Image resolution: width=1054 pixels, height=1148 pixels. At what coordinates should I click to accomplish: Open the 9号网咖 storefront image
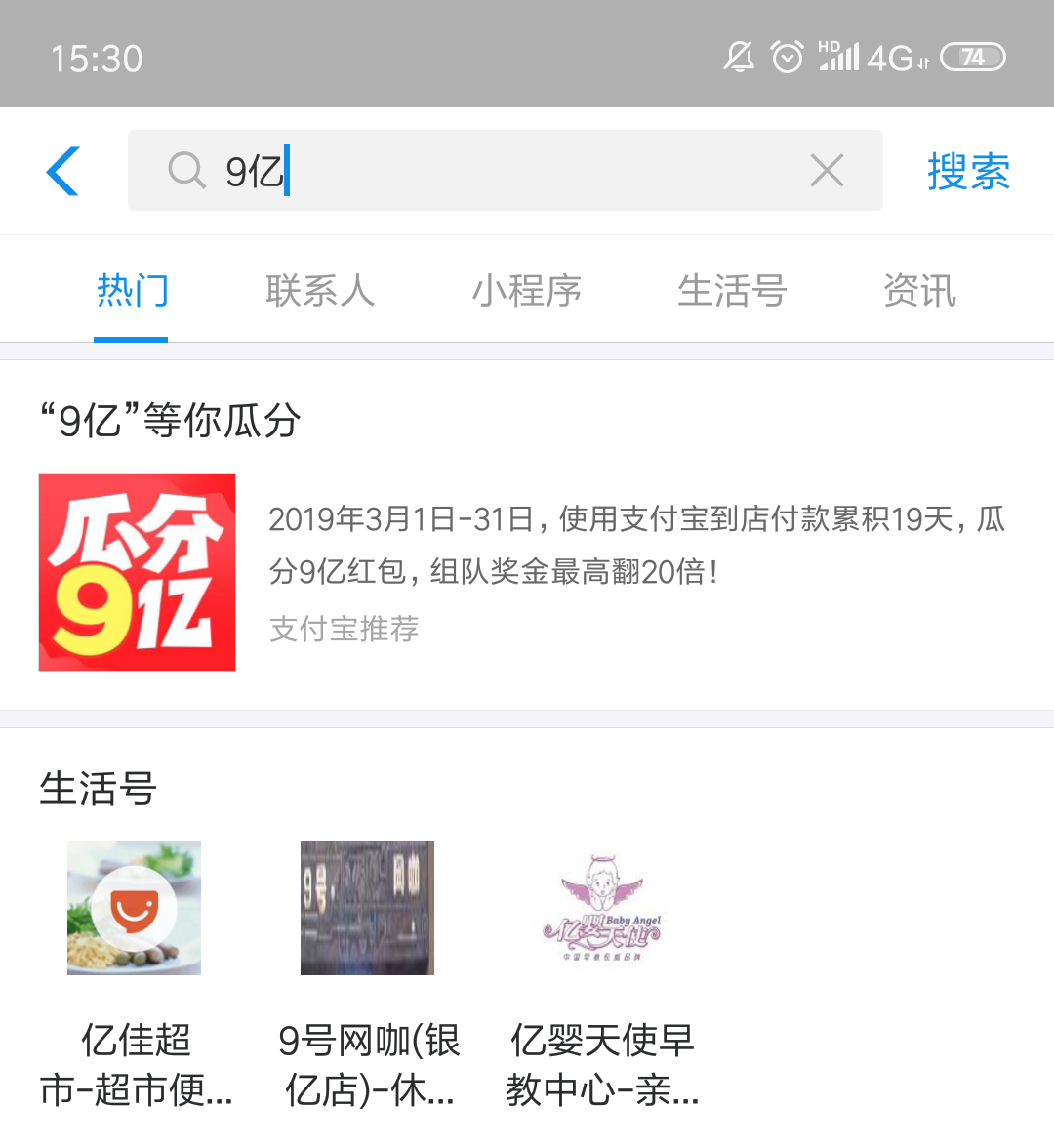click(367, 908)
